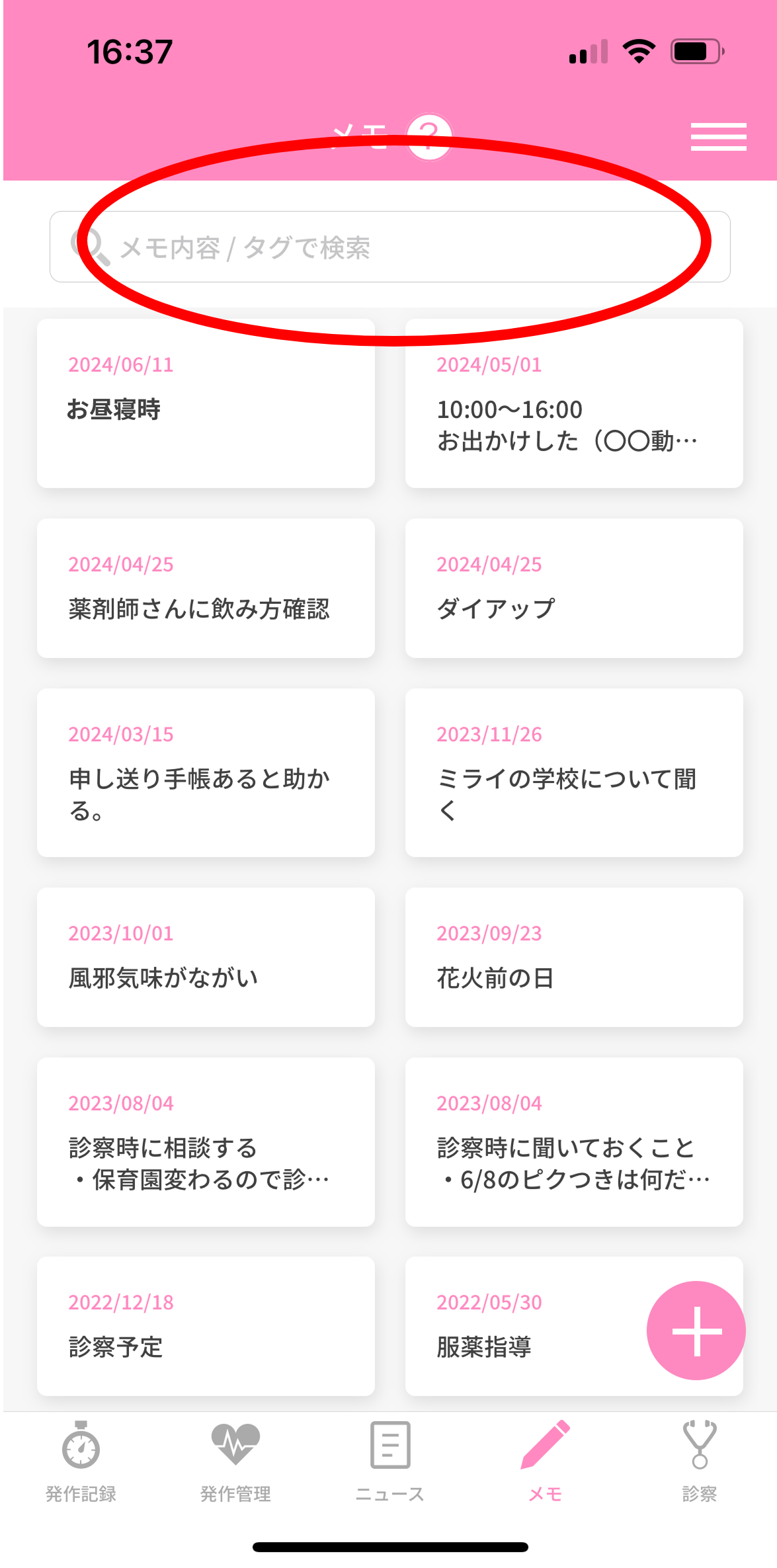Open the 診察時に聞いておくこと memo
Viewport: 777px width, 1568px height.
pos(574,1142)
